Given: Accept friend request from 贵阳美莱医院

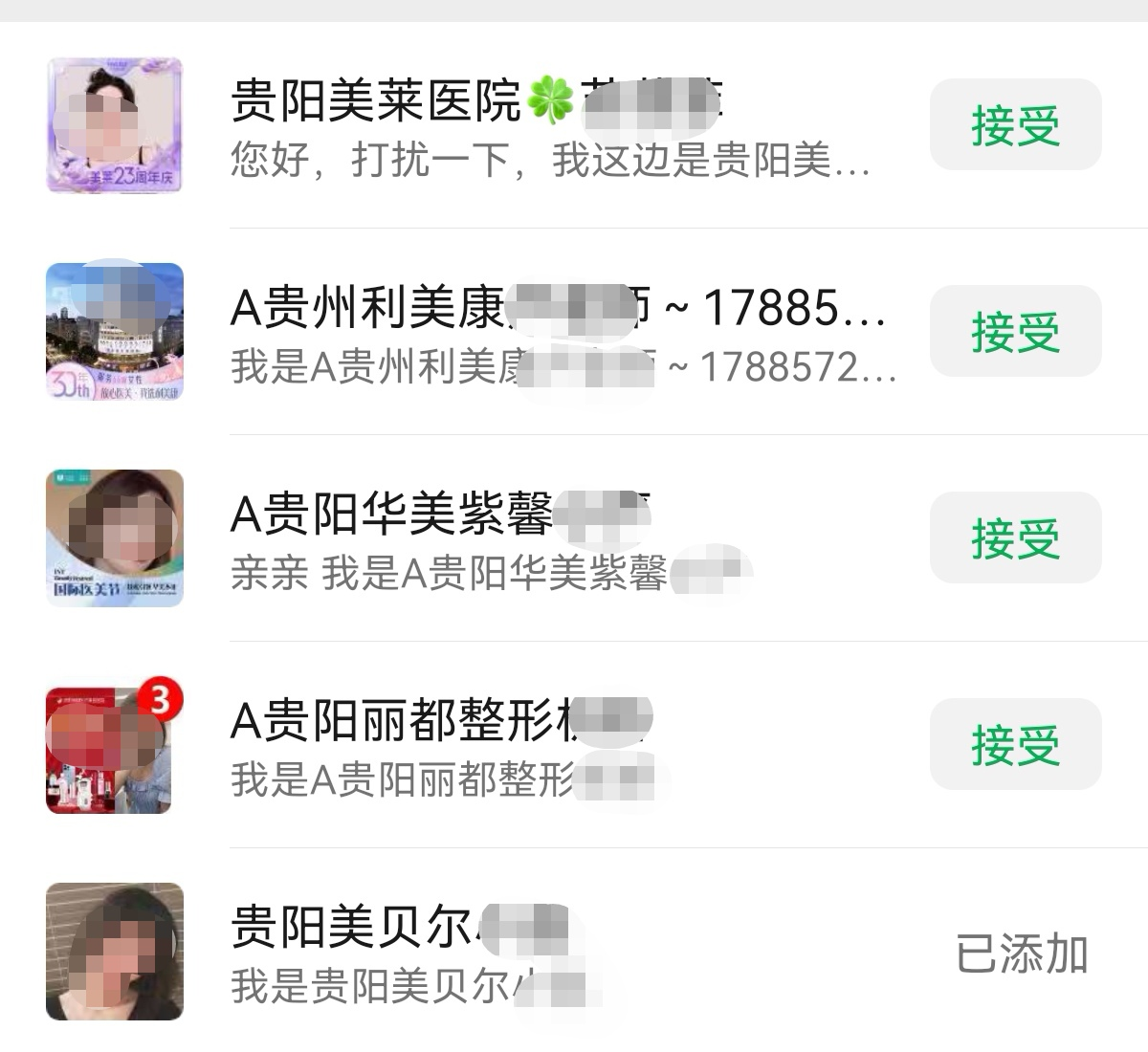Looking at the screenshot, I should pyautogui.click(x=1015, y=125).
